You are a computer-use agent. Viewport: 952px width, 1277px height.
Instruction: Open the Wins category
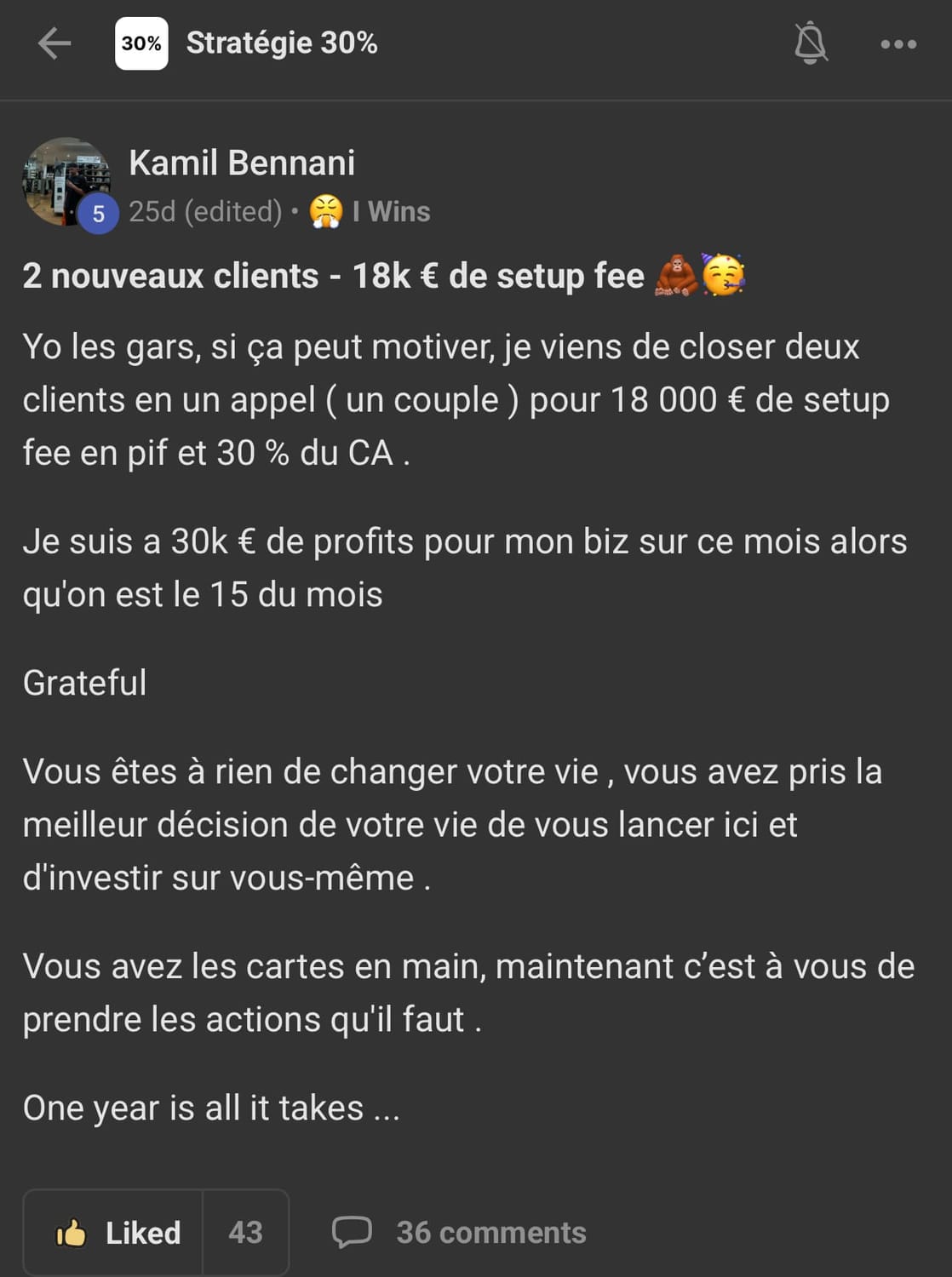pos(389,212)
